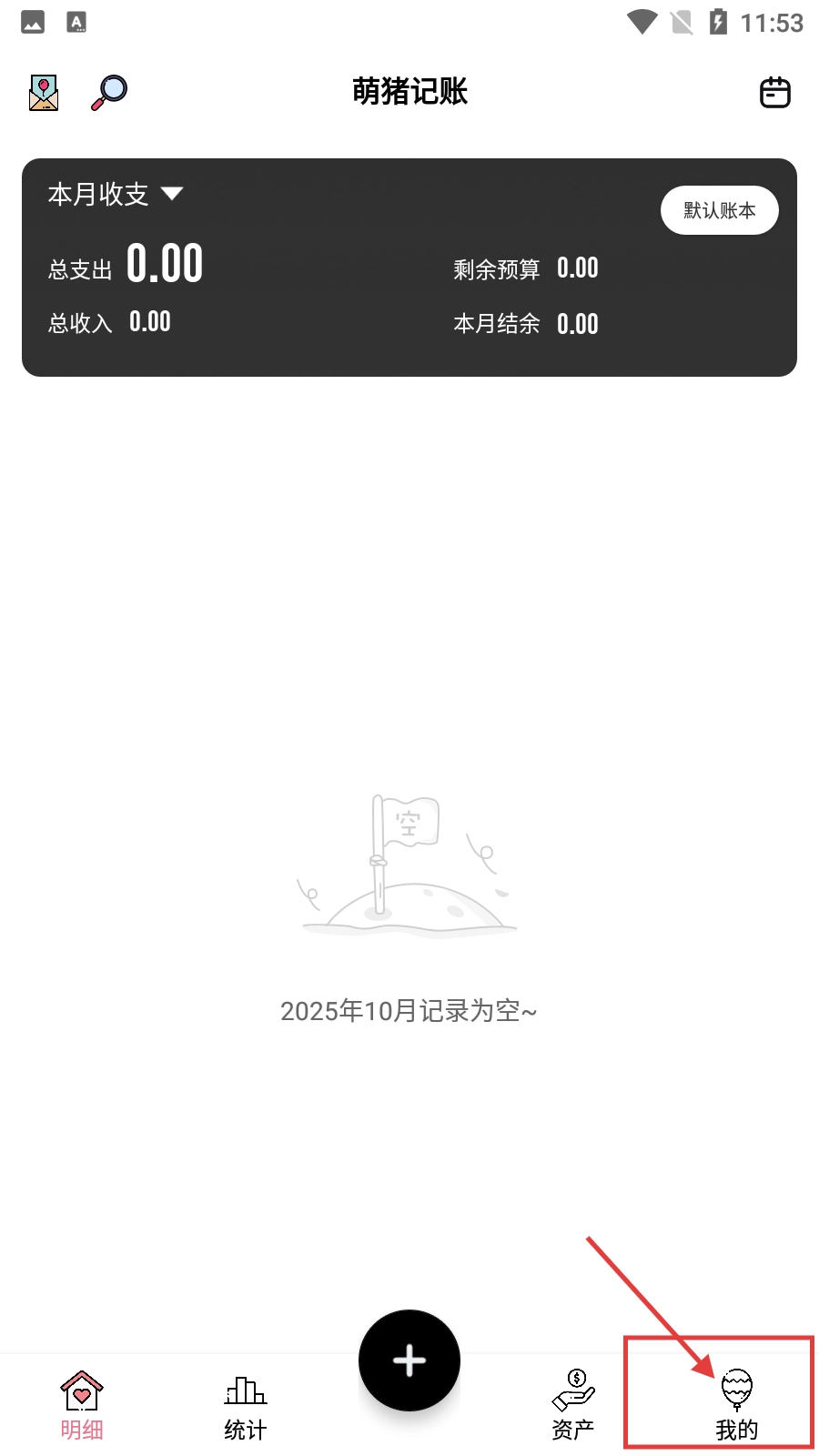Open the envelope icon in the top bar
819x1456 pixels.
tap(44, 93)
